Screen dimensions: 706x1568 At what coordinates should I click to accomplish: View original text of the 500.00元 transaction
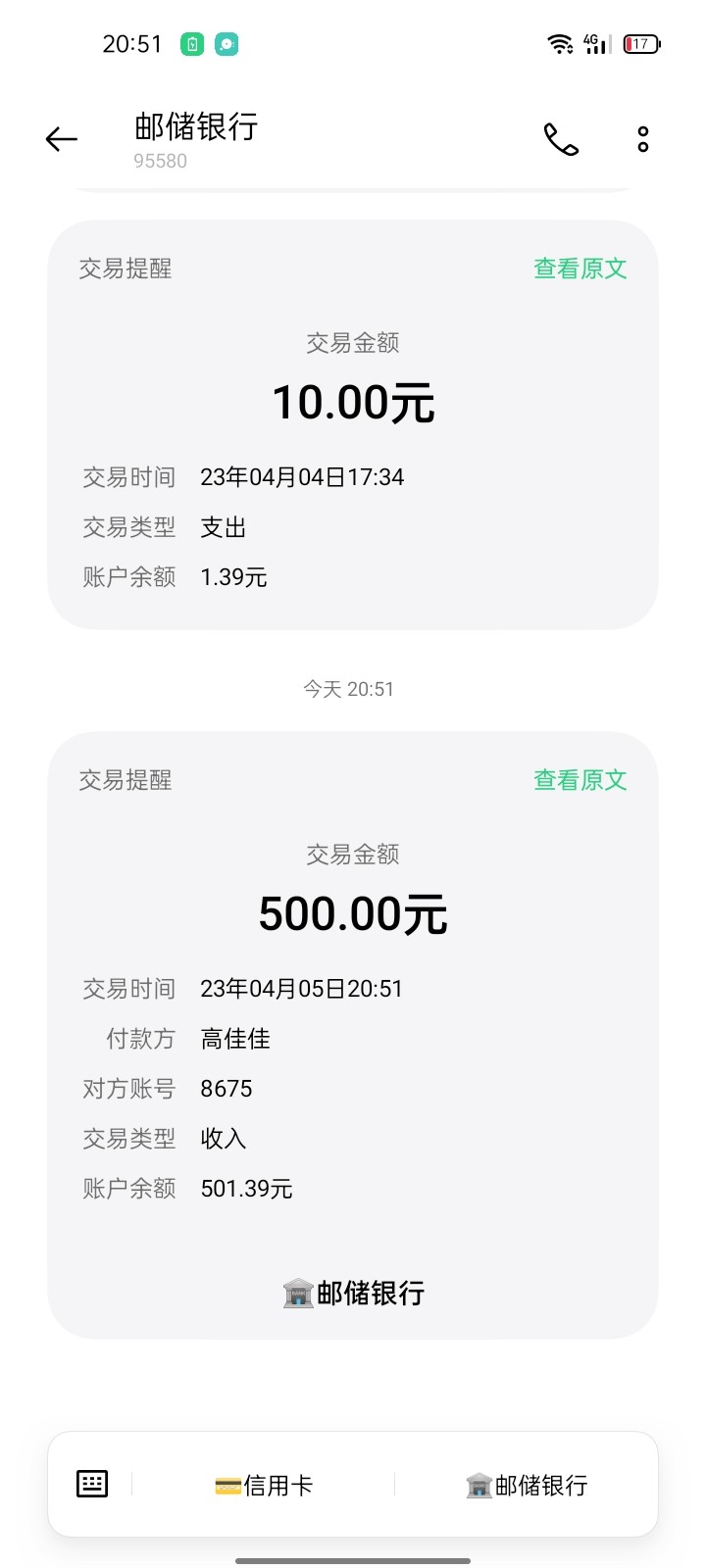coord(580,780)
